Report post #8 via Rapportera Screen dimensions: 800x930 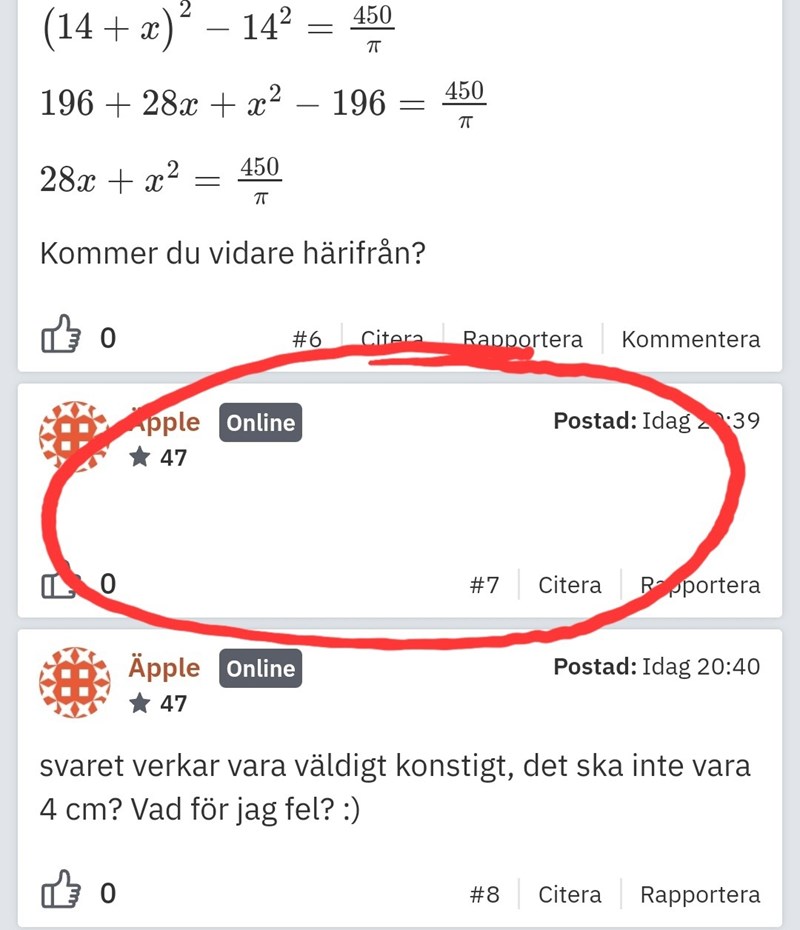[x=700, y=894]
